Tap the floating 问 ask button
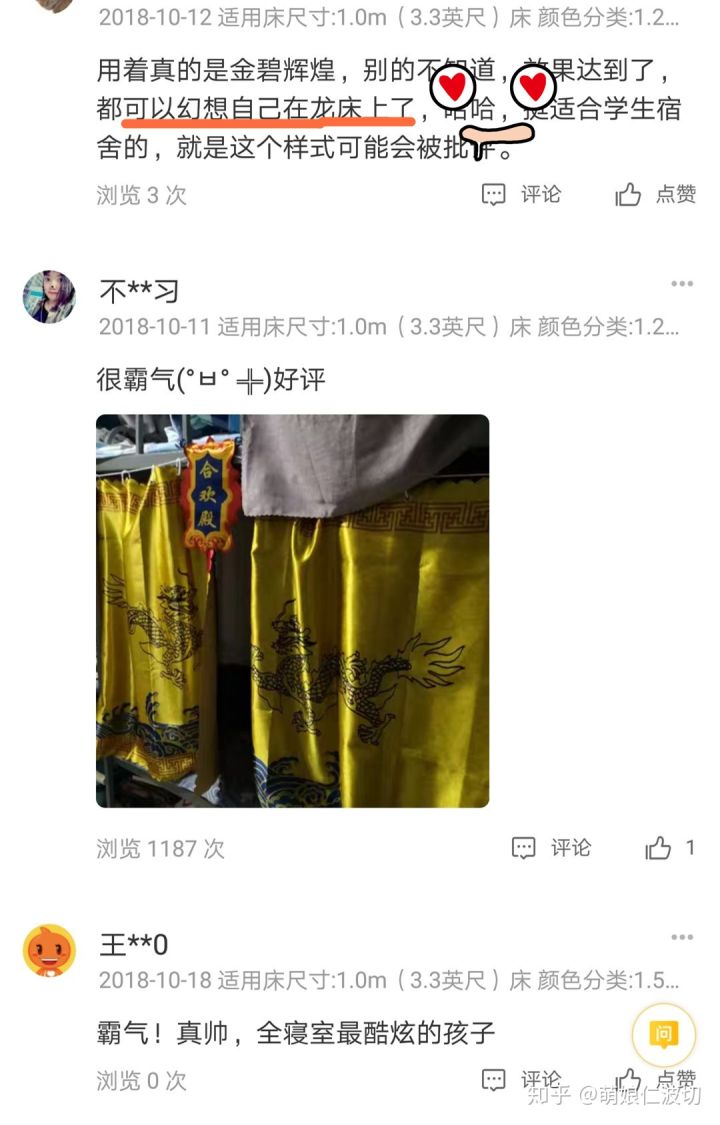 (x=663, y=1034)
